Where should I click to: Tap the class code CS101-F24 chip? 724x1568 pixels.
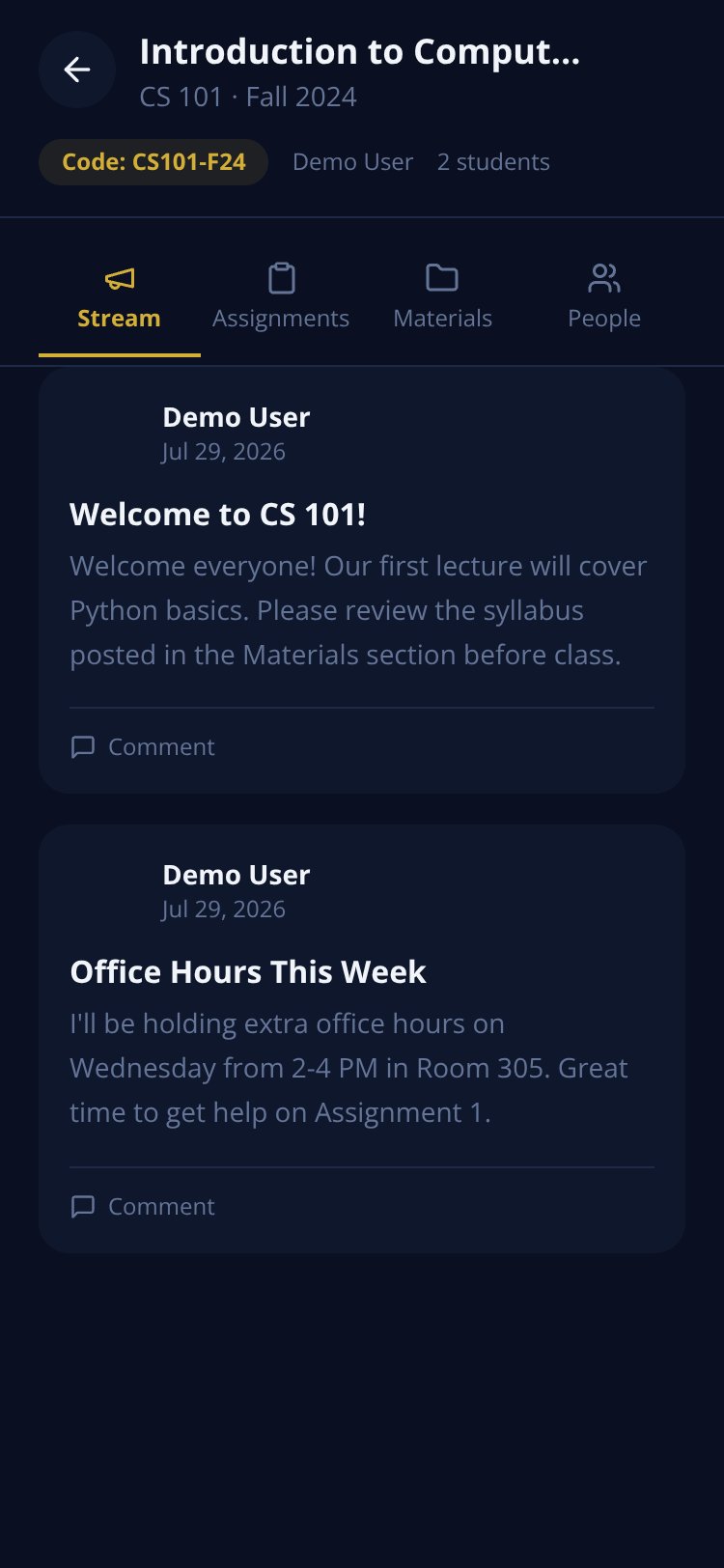tap(153, 162)
